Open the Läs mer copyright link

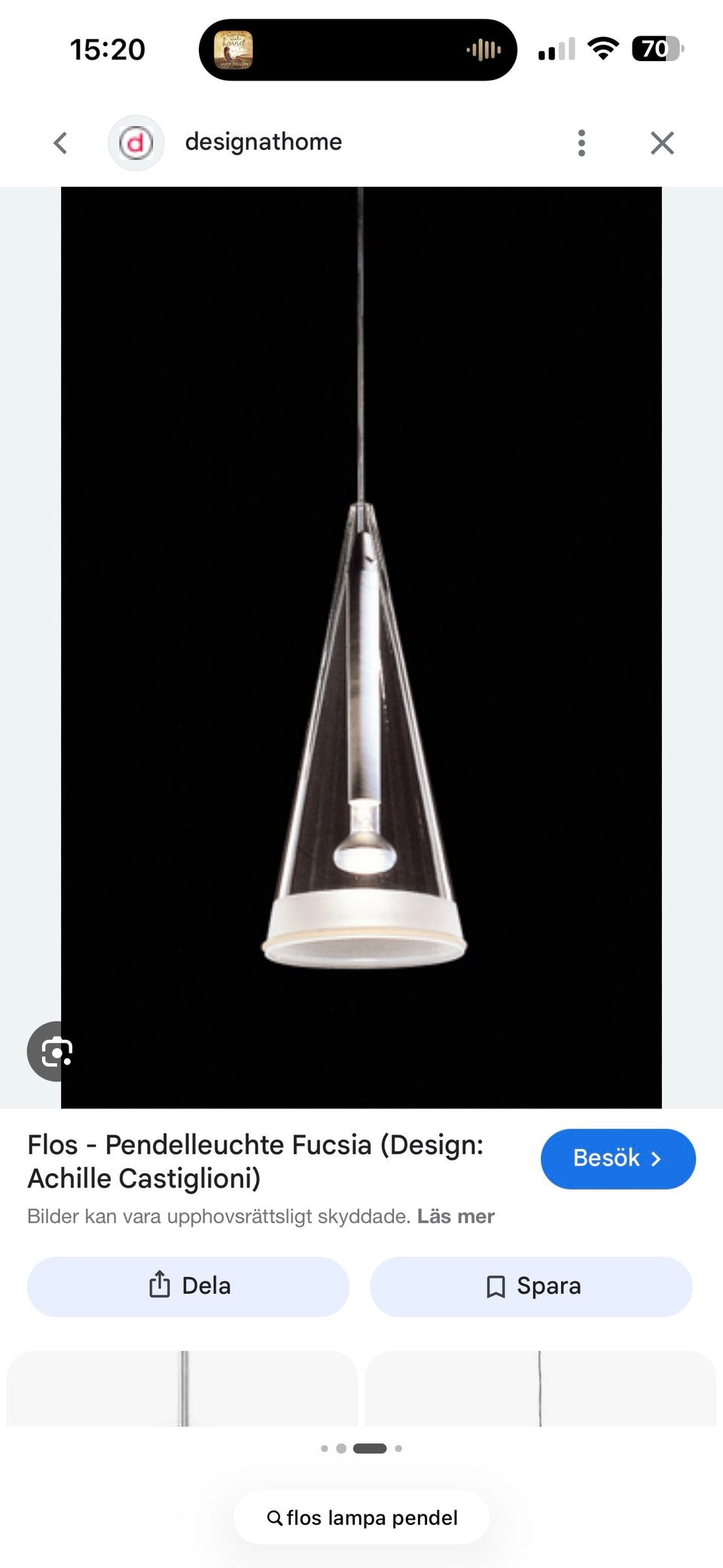(456, 1216)
